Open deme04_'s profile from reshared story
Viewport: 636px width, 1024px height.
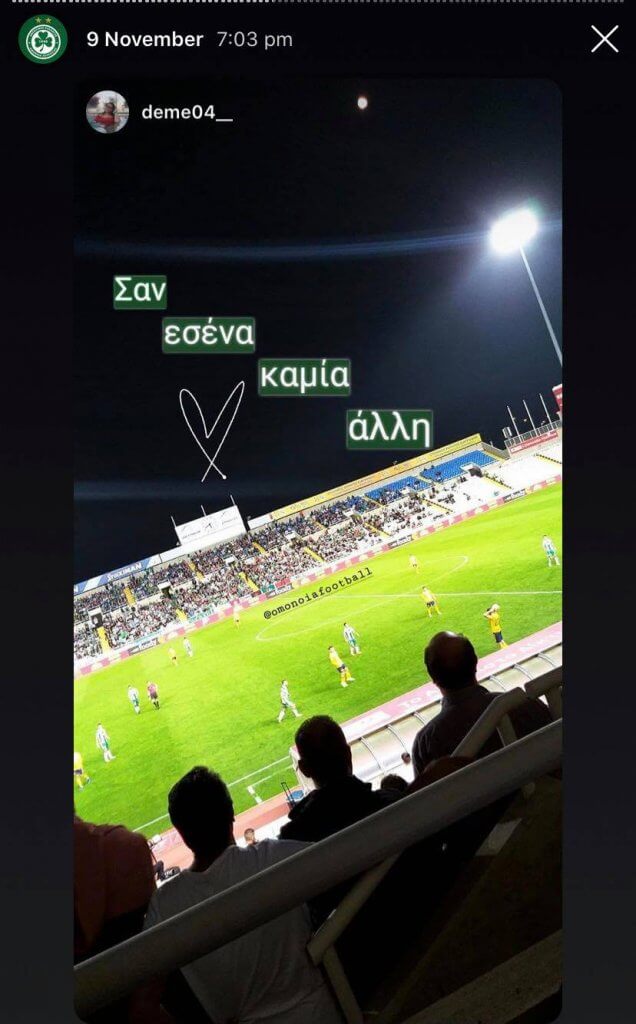click(186, 112)
